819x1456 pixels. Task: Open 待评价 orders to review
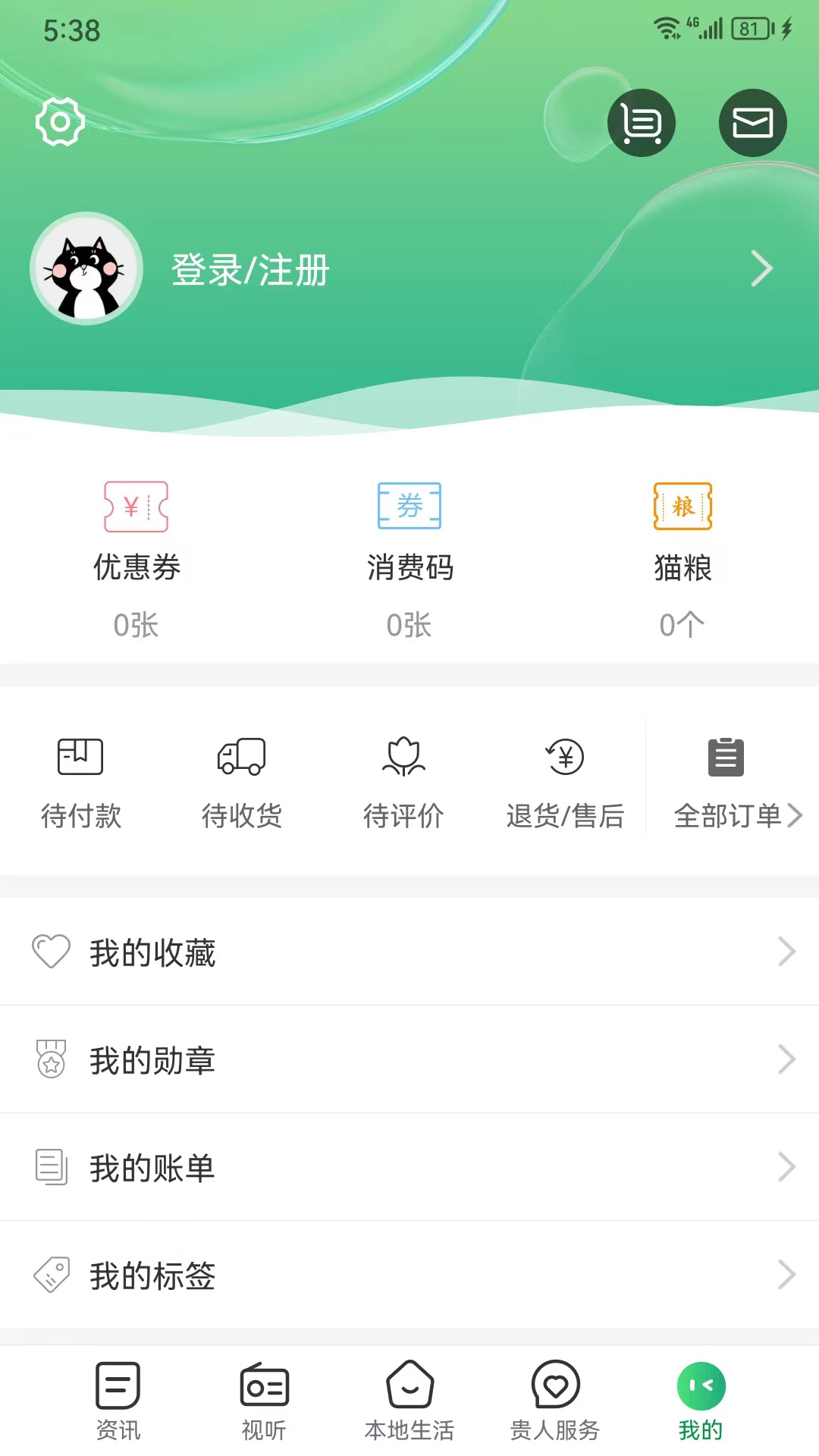tap(403, 781)
